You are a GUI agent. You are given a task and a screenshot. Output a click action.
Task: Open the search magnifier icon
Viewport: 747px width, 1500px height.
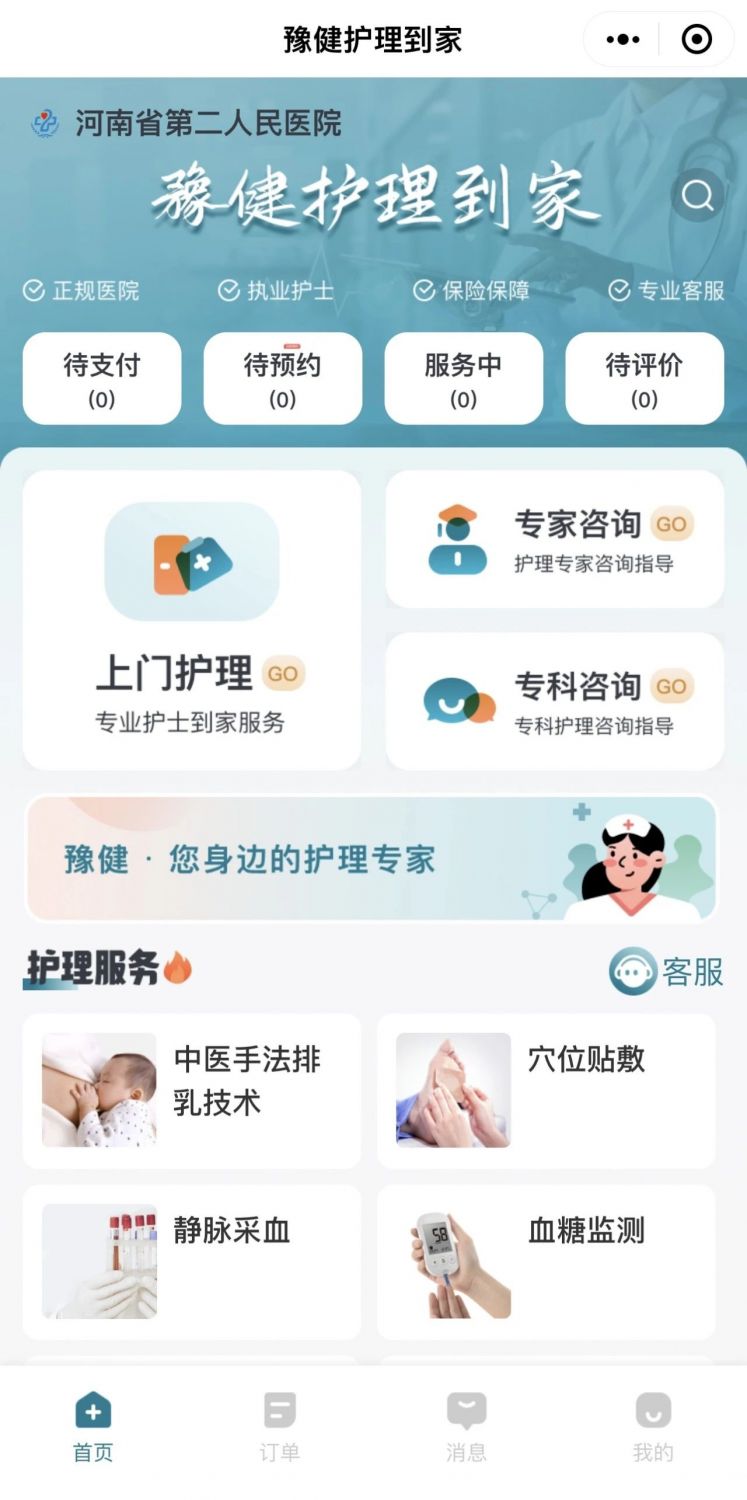point(697,195)
